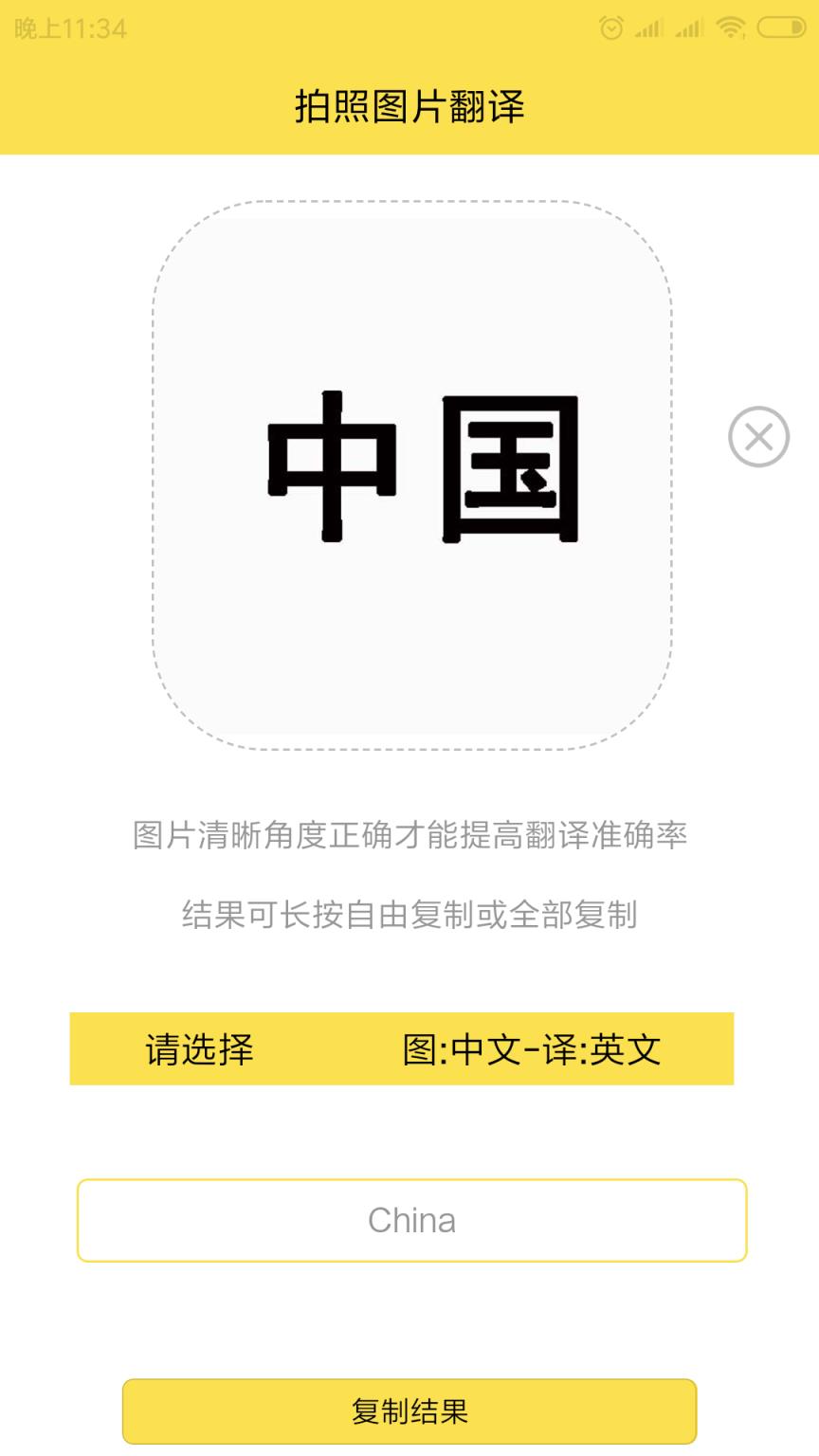Screen dimensions: 819x1456
Task: Click the 结果可长按自由复制或全部复制 hint text
Action: [409, 912]
